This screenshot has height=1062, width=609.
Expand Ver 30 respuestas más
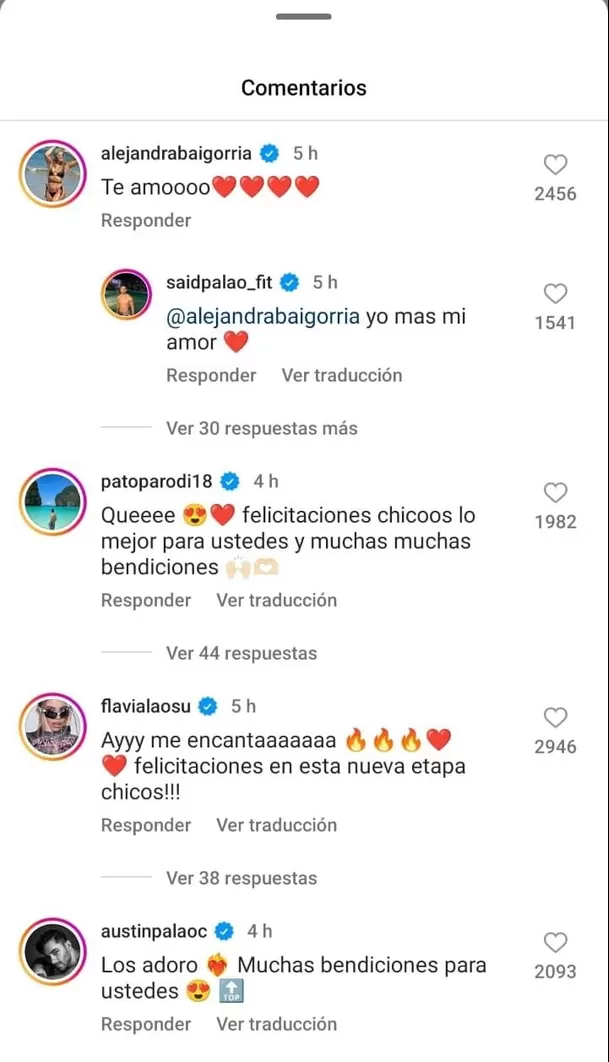[x=261, y=428]
